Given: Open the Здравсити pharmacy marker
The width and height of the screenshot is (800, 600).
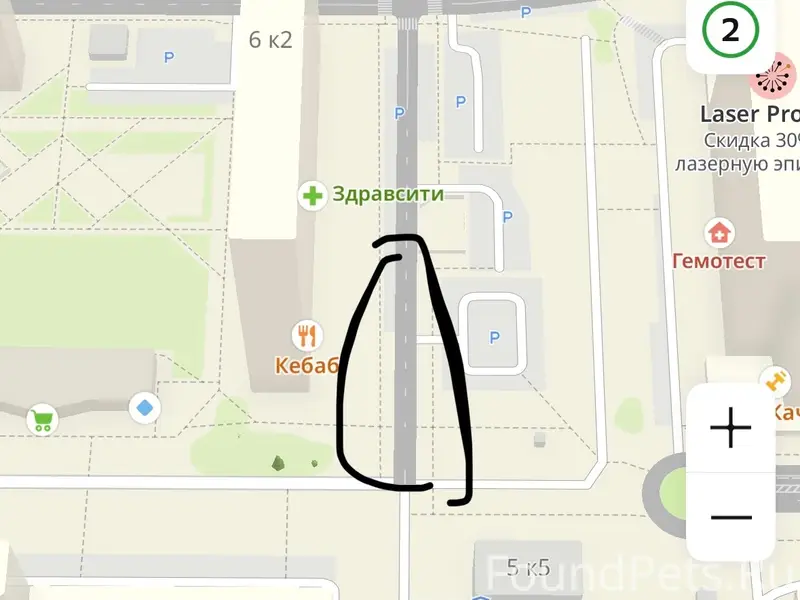Looking at the screenshot, I should [314, 195].
